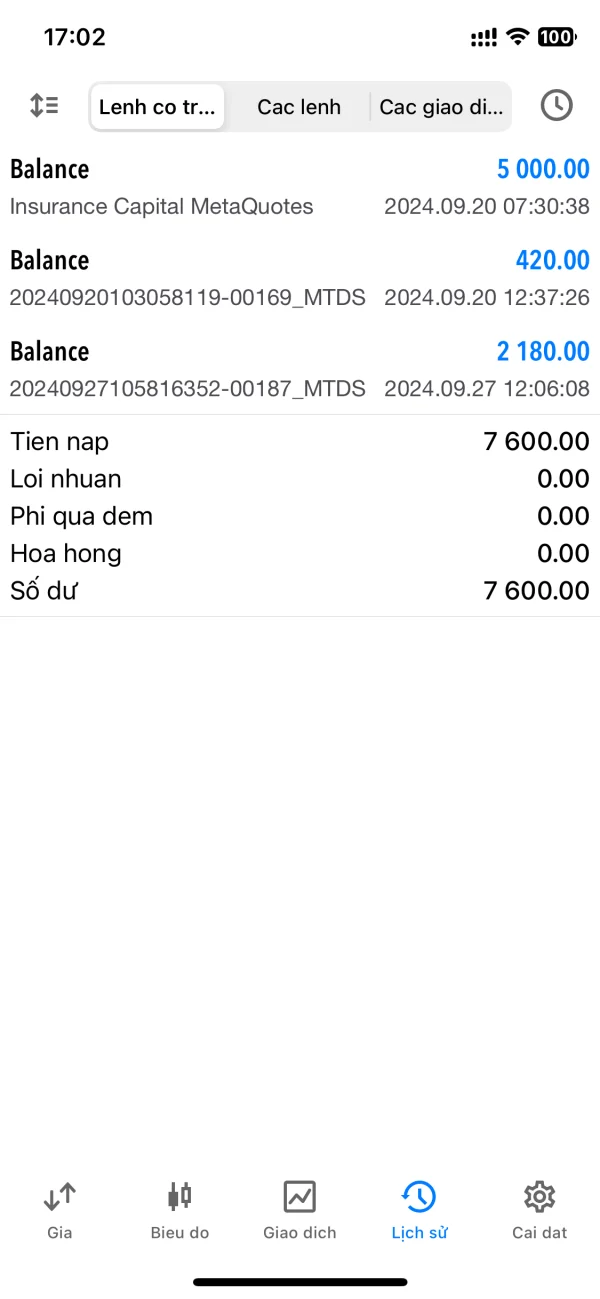Open the Cai dat settings tab
Screen dimensions: 600x1299
tap(540, 1209)
